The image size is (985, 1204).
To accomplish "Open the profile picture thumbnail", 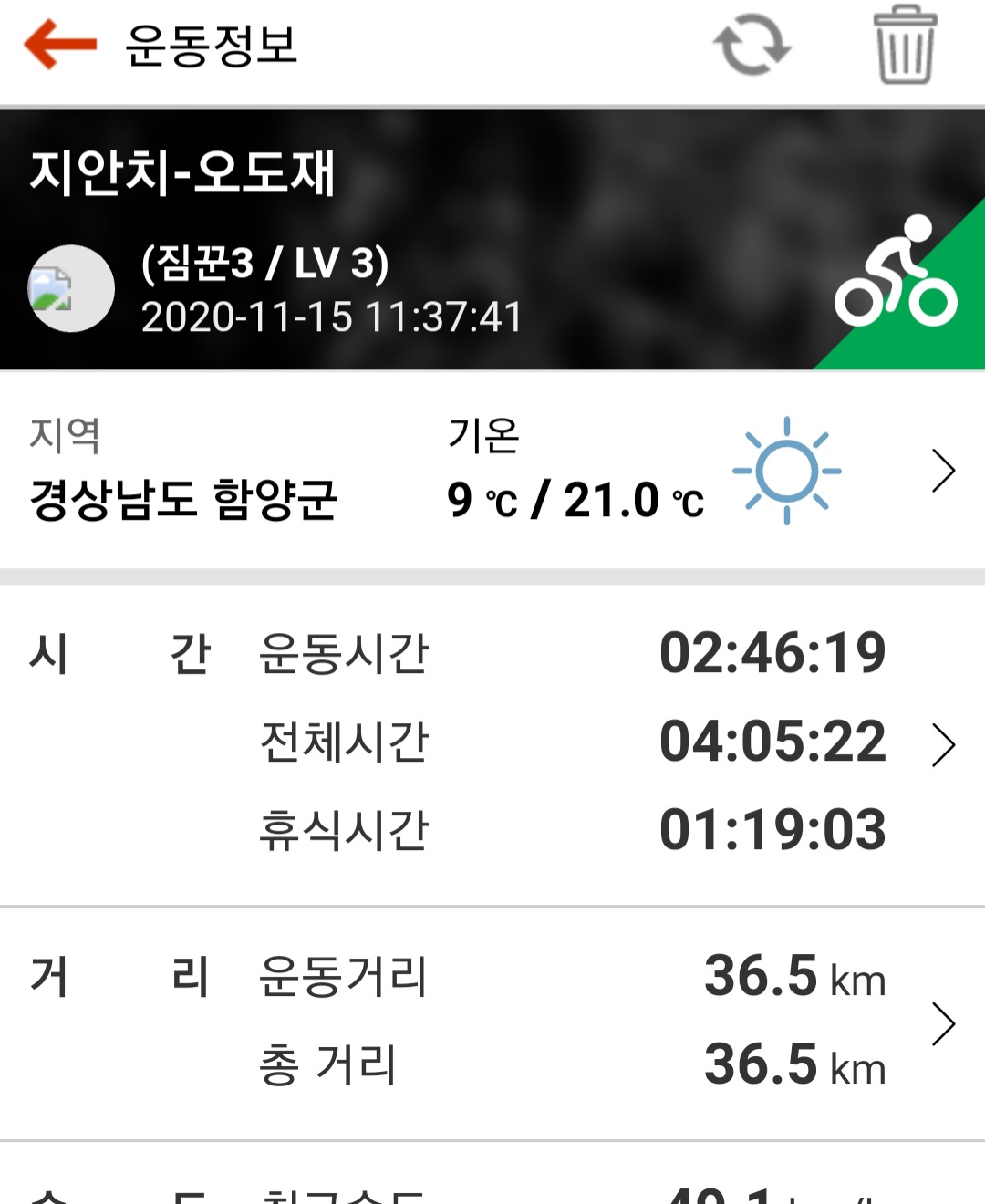I will tap(71, 289).
